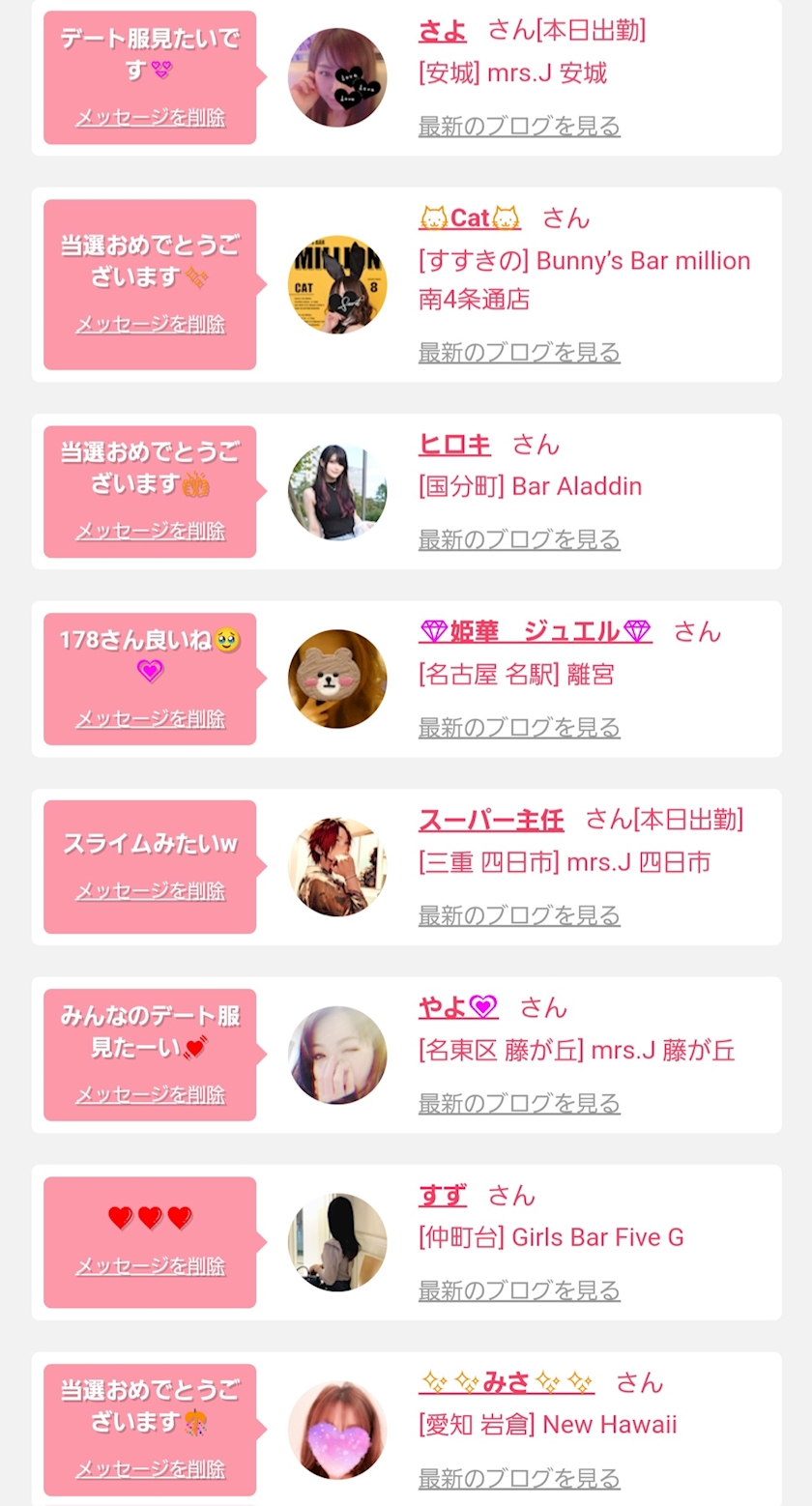812x1506 pixels.
Task: Open ヒロキ's profile name link
Action: (454, 445)
